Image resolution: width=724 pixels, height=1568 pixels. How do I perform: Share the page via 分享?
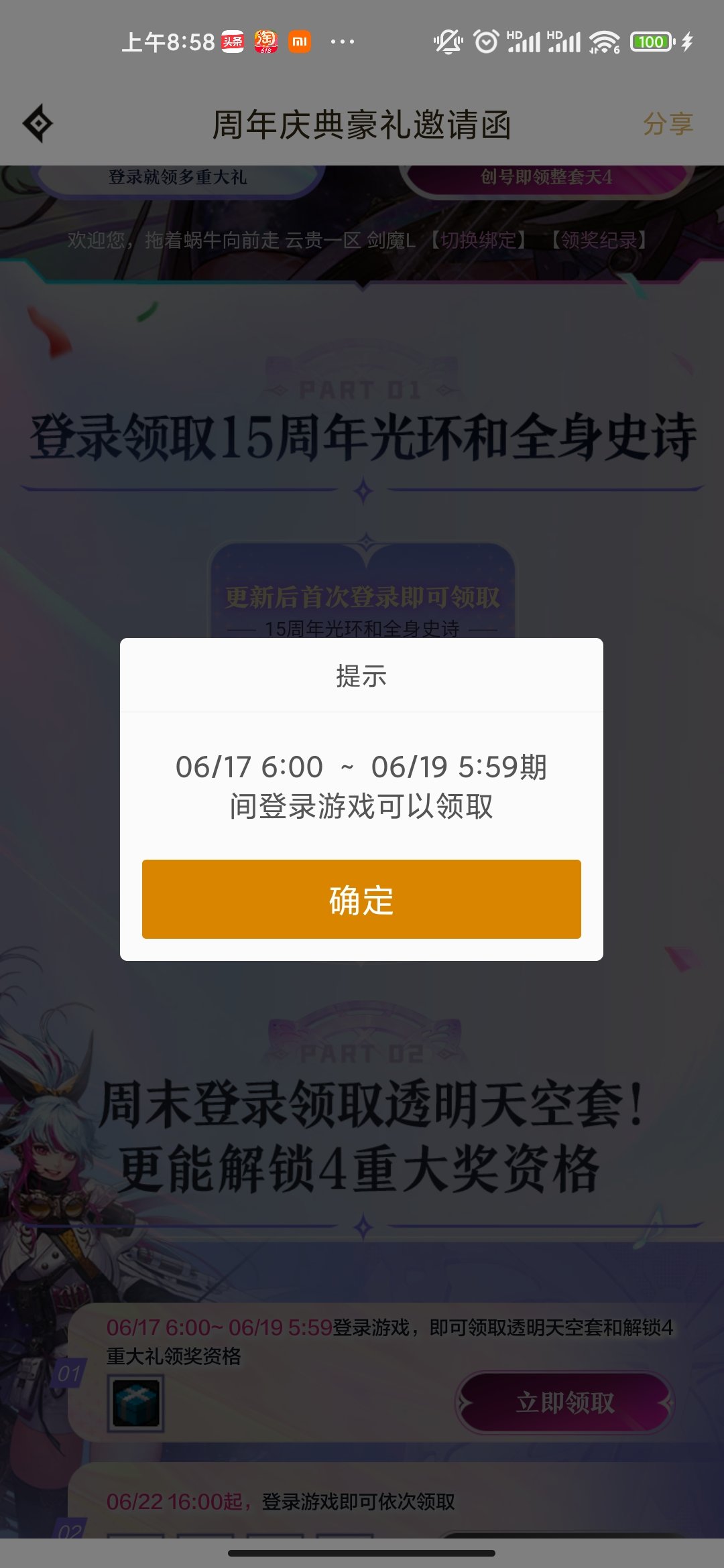(x=667, y=124)
